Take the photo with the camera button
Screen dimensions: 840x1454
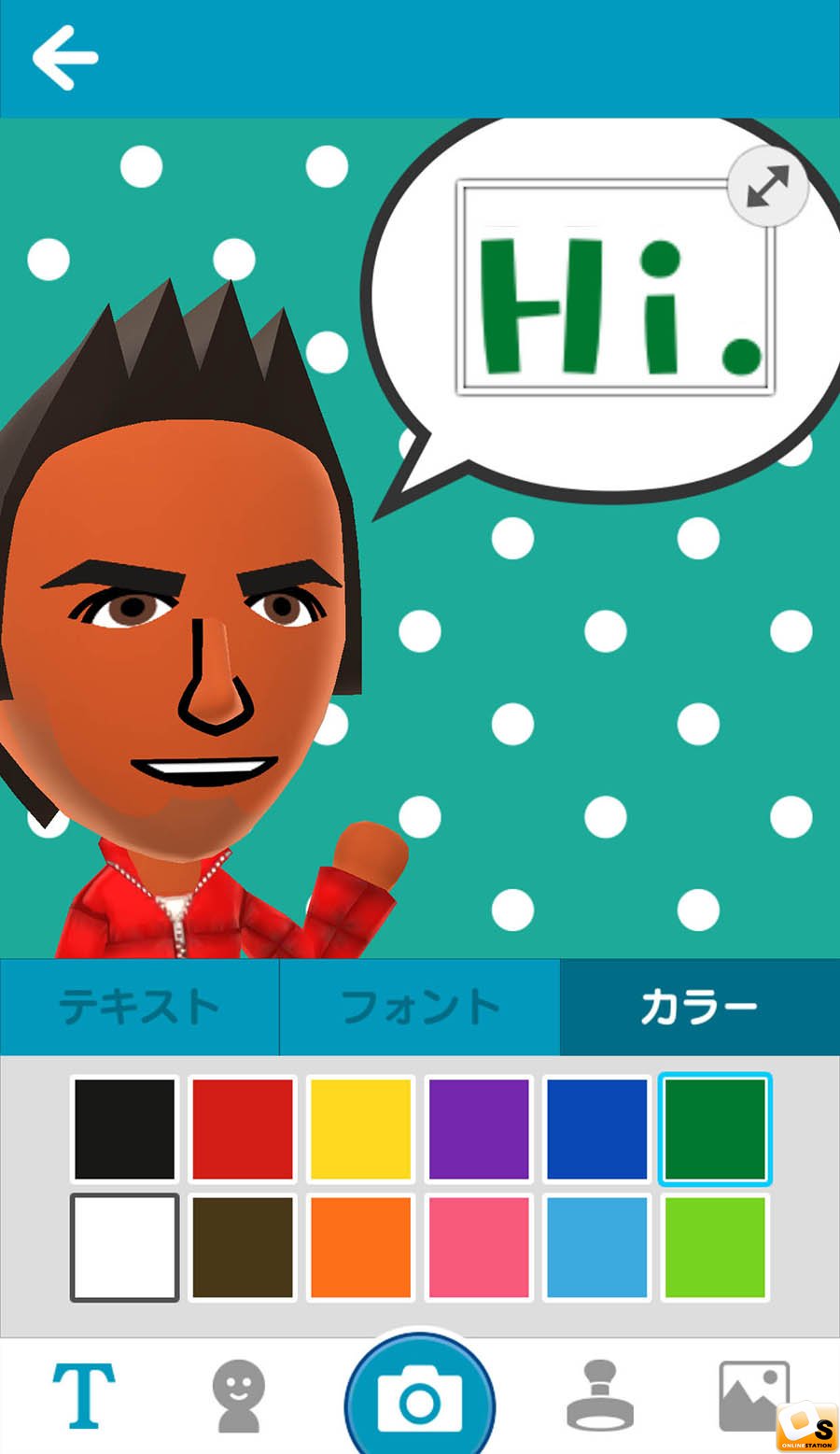[x=420, y=1399]
